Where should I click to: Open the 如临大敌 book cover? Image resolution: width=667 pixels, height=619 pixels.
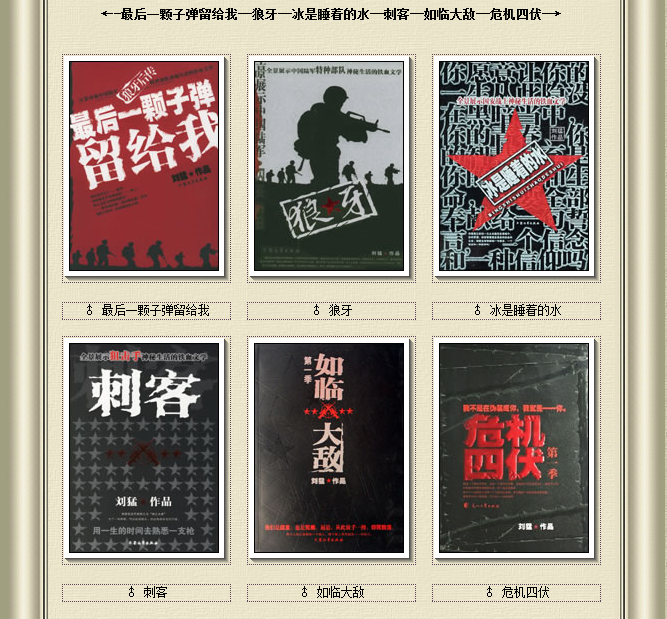(329, 448)
